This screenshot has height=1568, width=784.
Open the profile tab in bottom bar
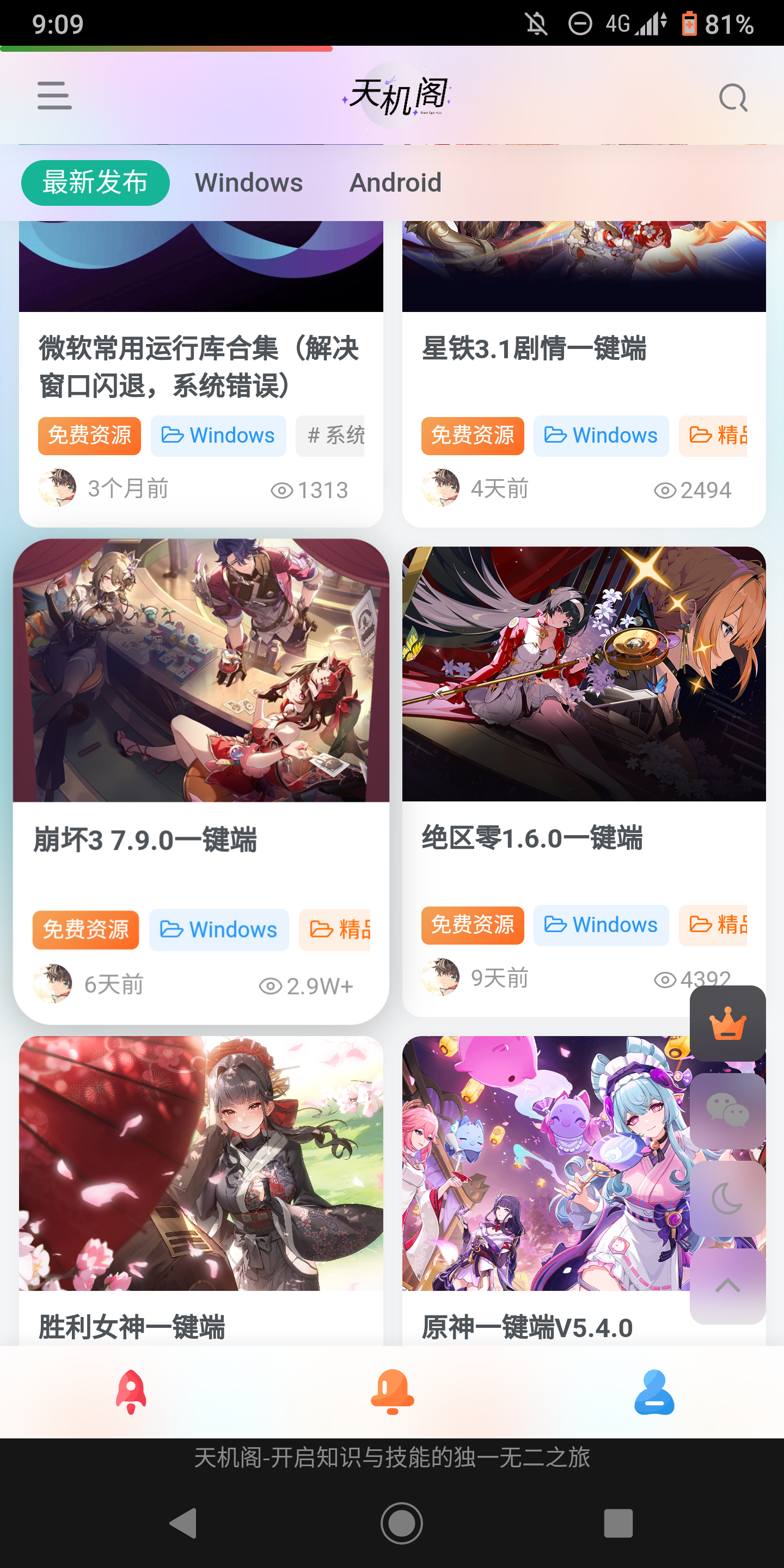coord(654,1392)
